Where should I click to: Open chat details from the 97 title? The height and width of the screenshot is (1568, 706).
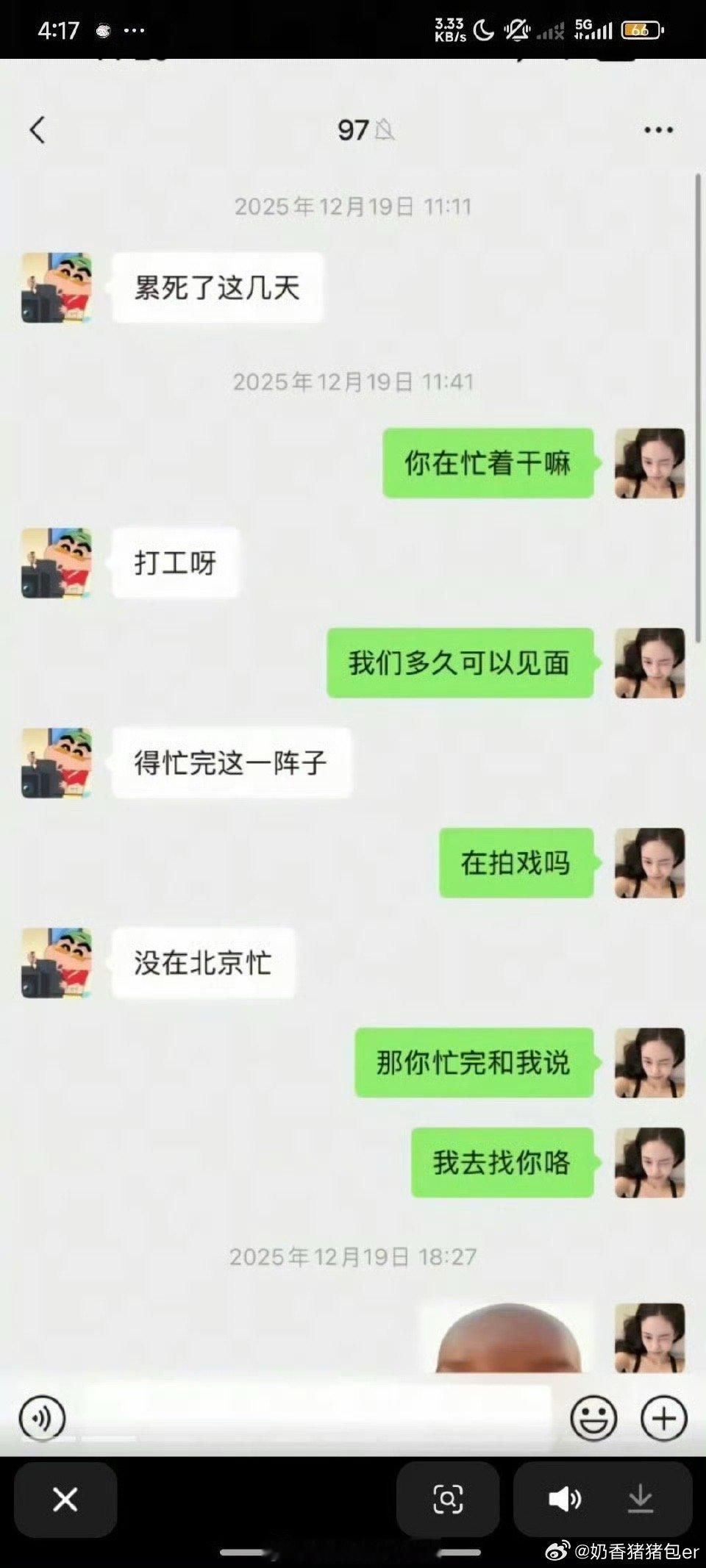pyautogui.click(x=353, y=129)
